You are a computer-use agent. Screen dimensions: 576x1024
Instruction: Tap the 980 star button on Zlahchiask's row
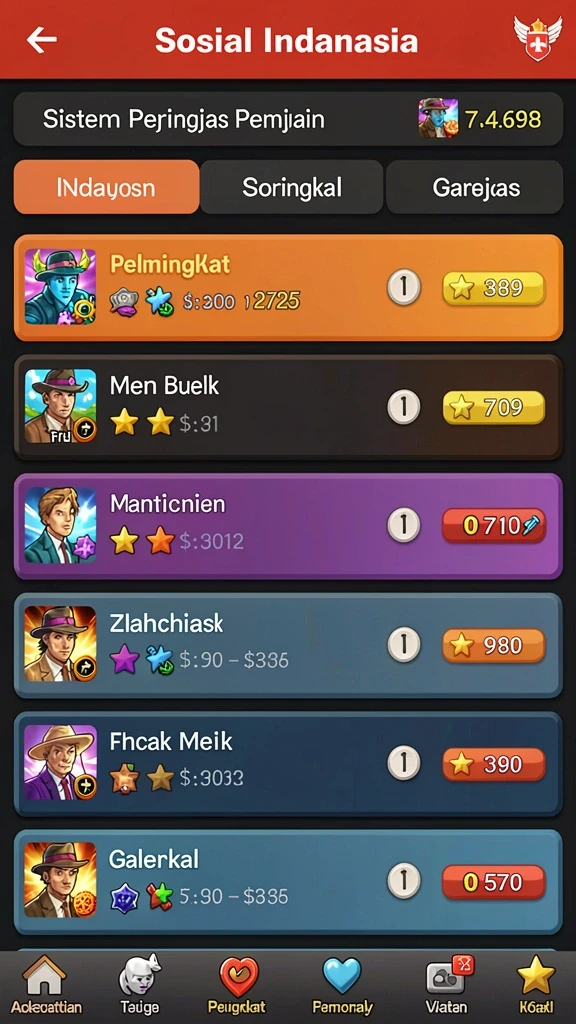(494, 645)
